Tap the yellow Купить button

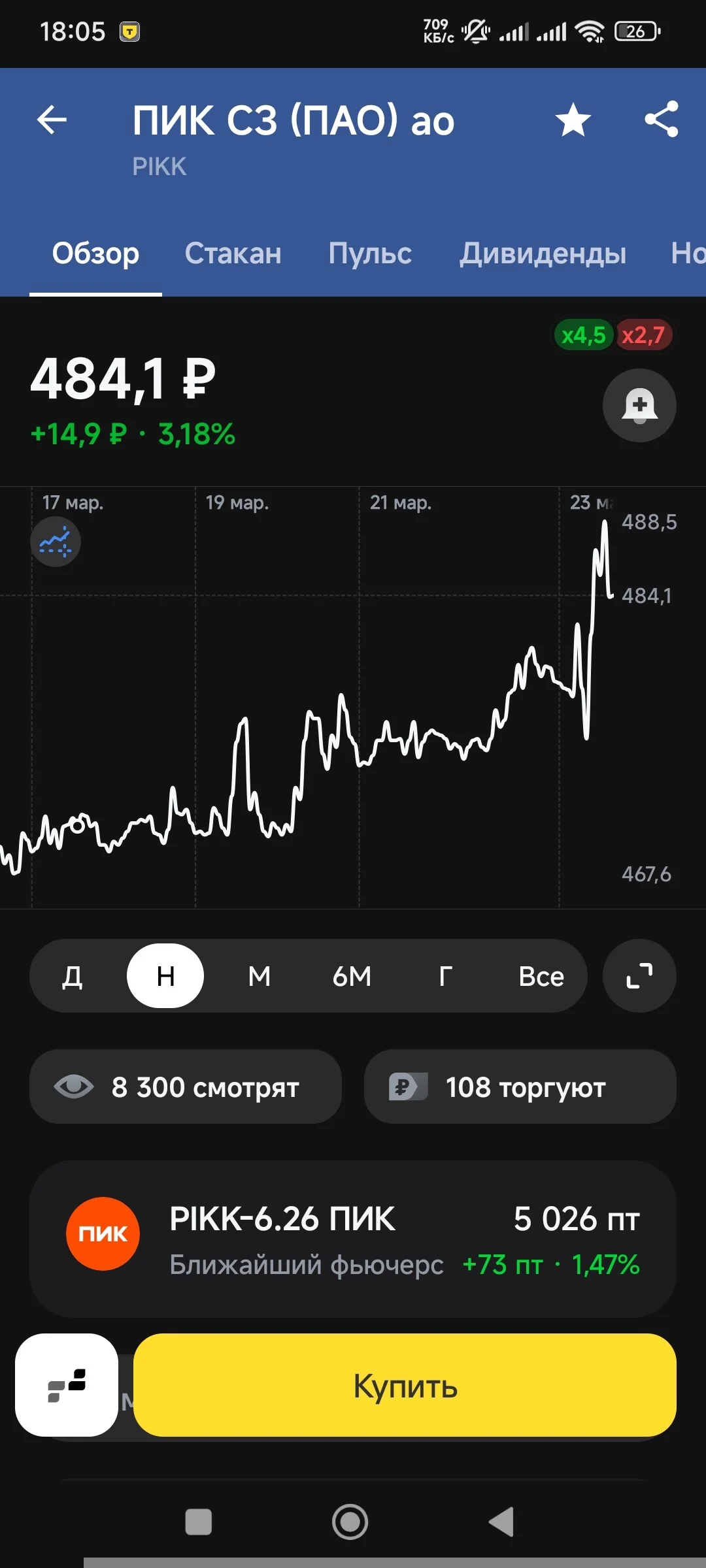tap(405, 1385)
